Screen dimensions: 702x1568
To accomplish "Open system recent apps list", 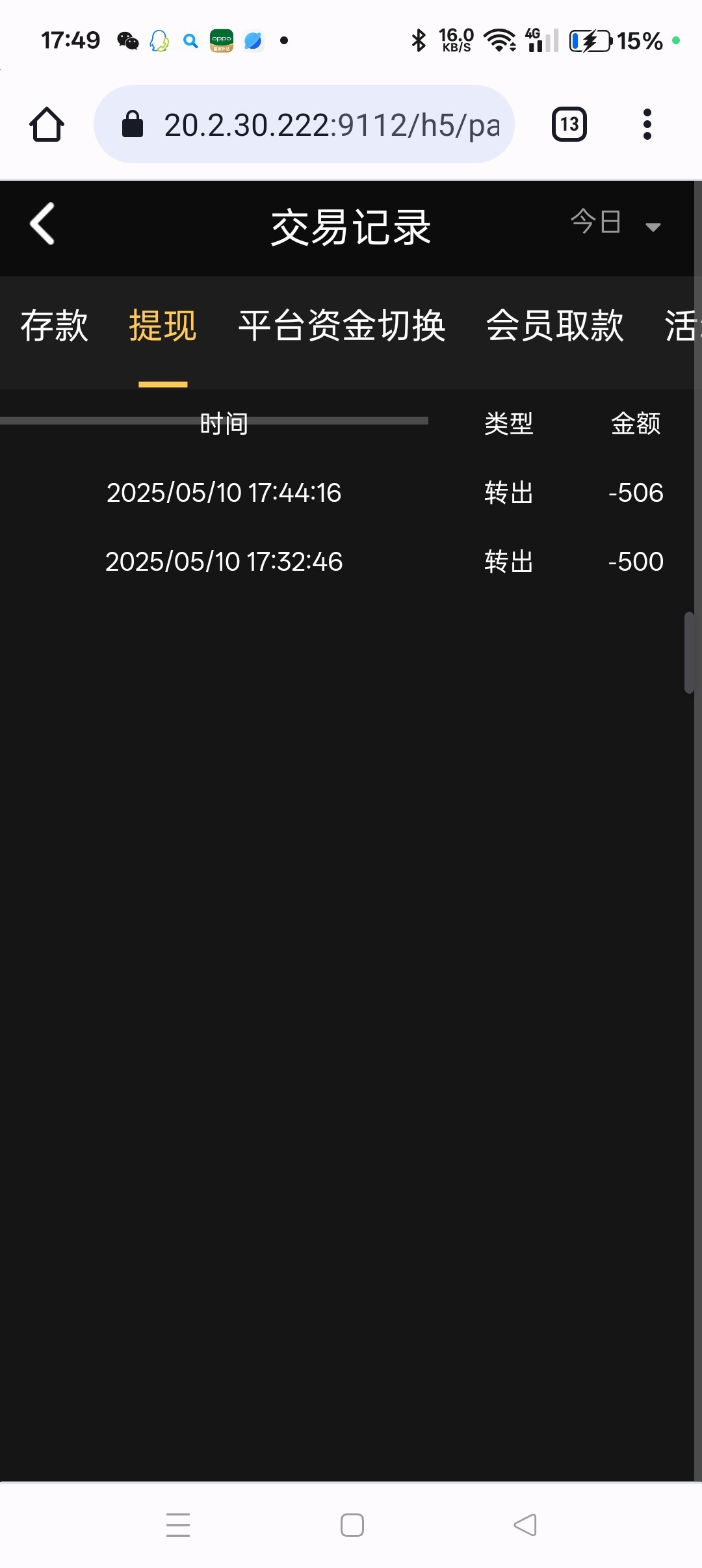I will (178, 1524).
